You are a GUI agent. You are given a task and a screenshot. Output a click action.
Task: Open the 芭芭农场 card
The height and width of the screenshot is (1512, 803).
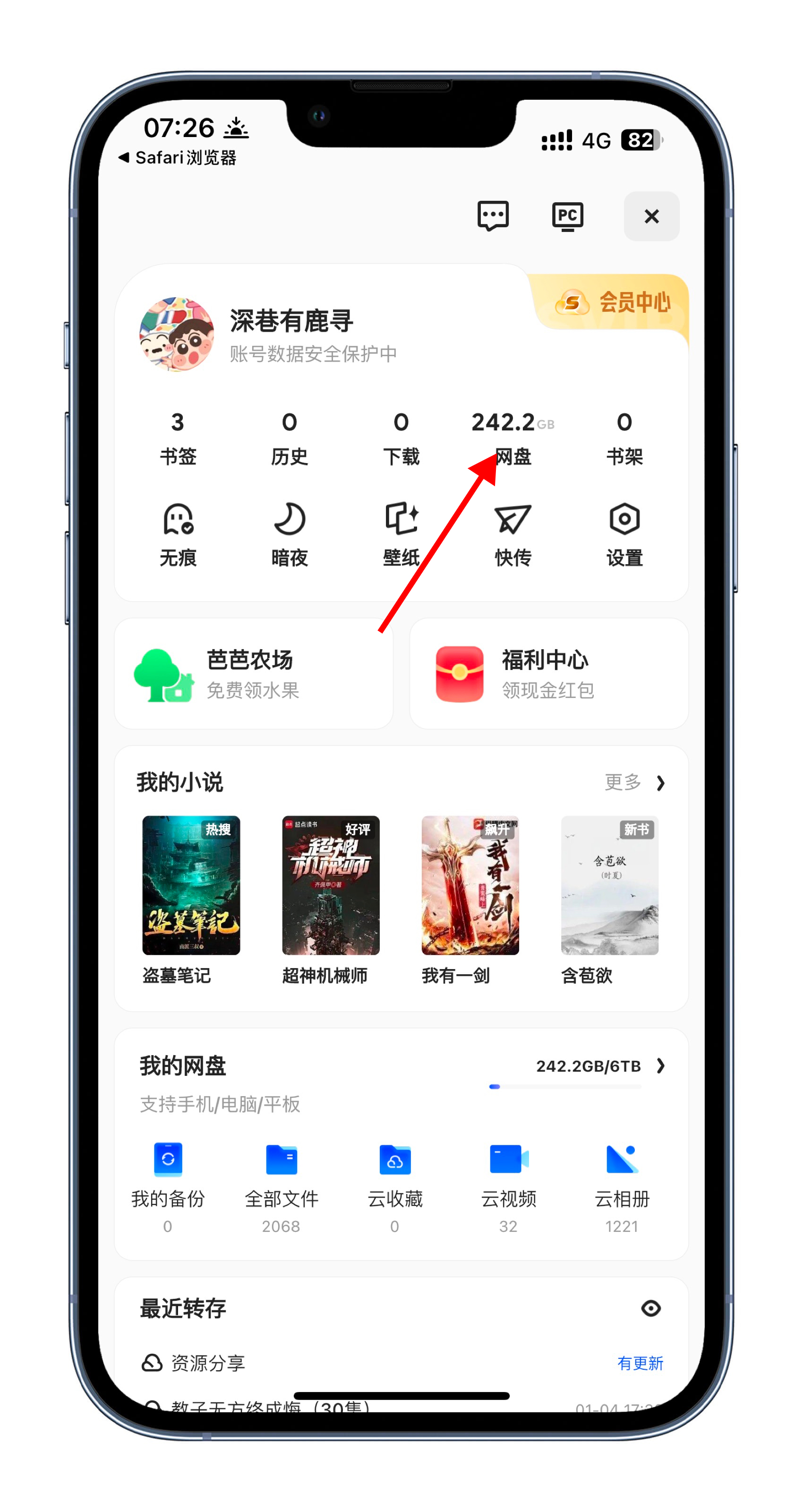coord(254,673)
